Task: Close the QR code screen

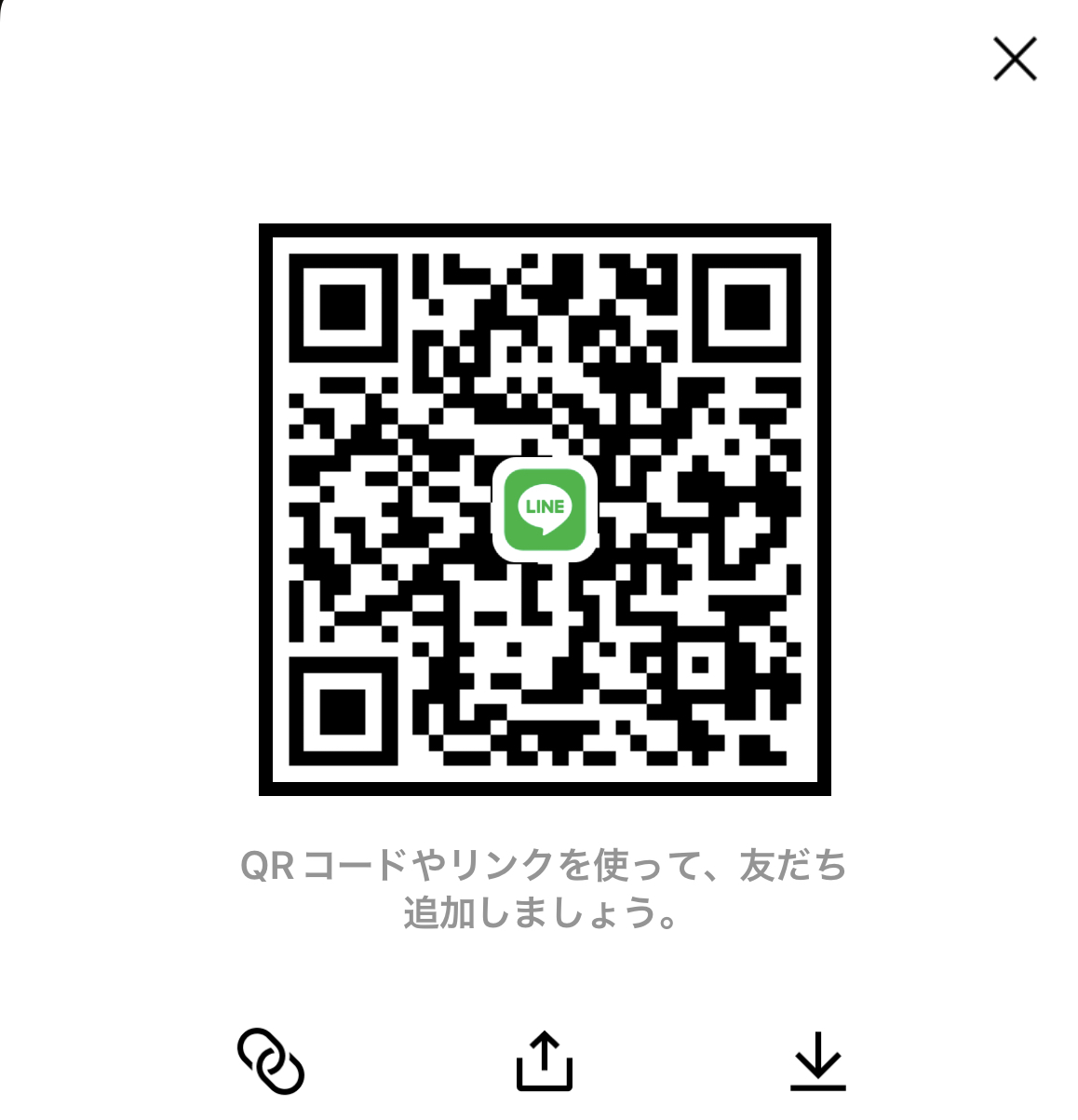Action: [1015, 60]
